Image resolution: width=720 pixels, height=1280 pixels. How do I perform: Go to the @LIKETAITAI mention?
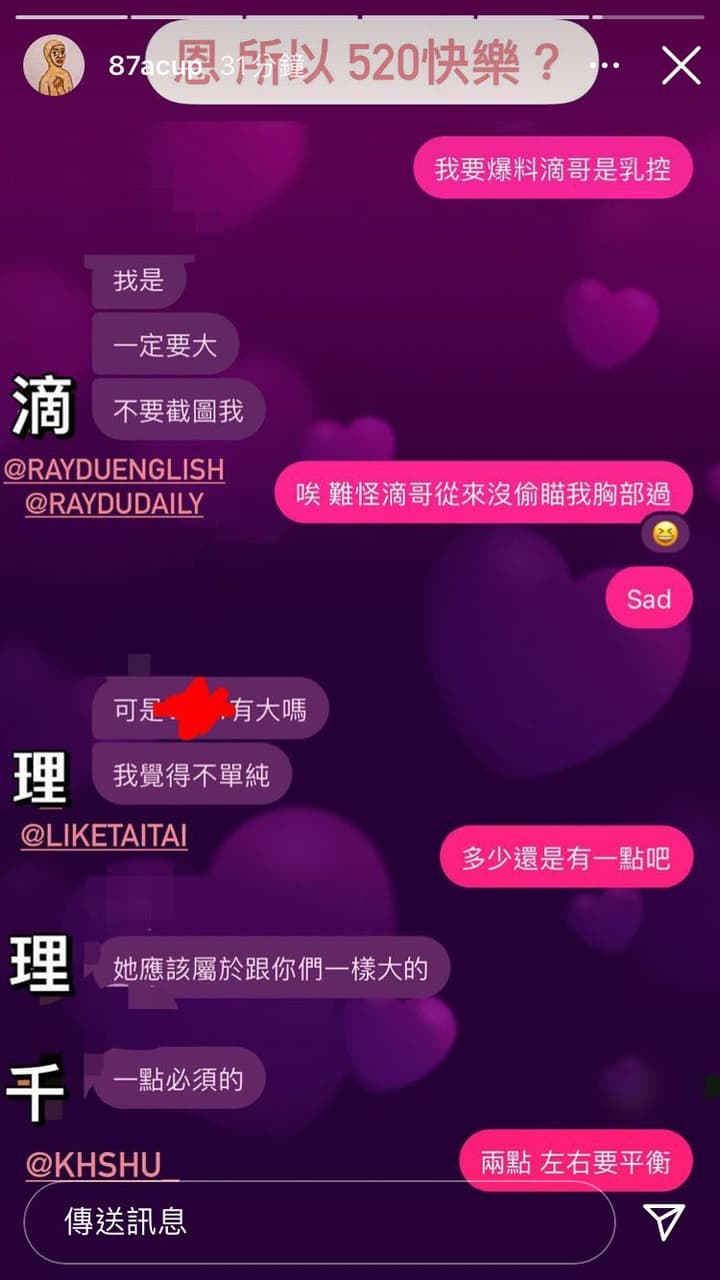point(104,836)
